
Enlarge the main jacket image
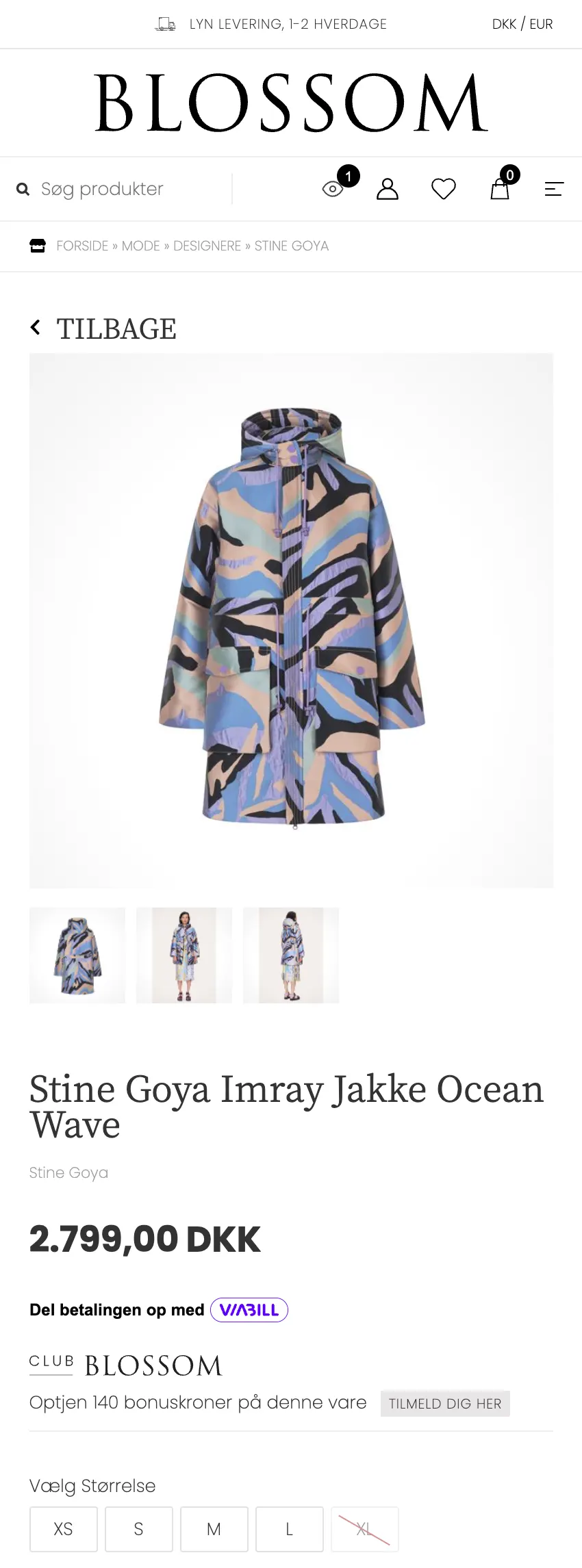tap(291, 620)
